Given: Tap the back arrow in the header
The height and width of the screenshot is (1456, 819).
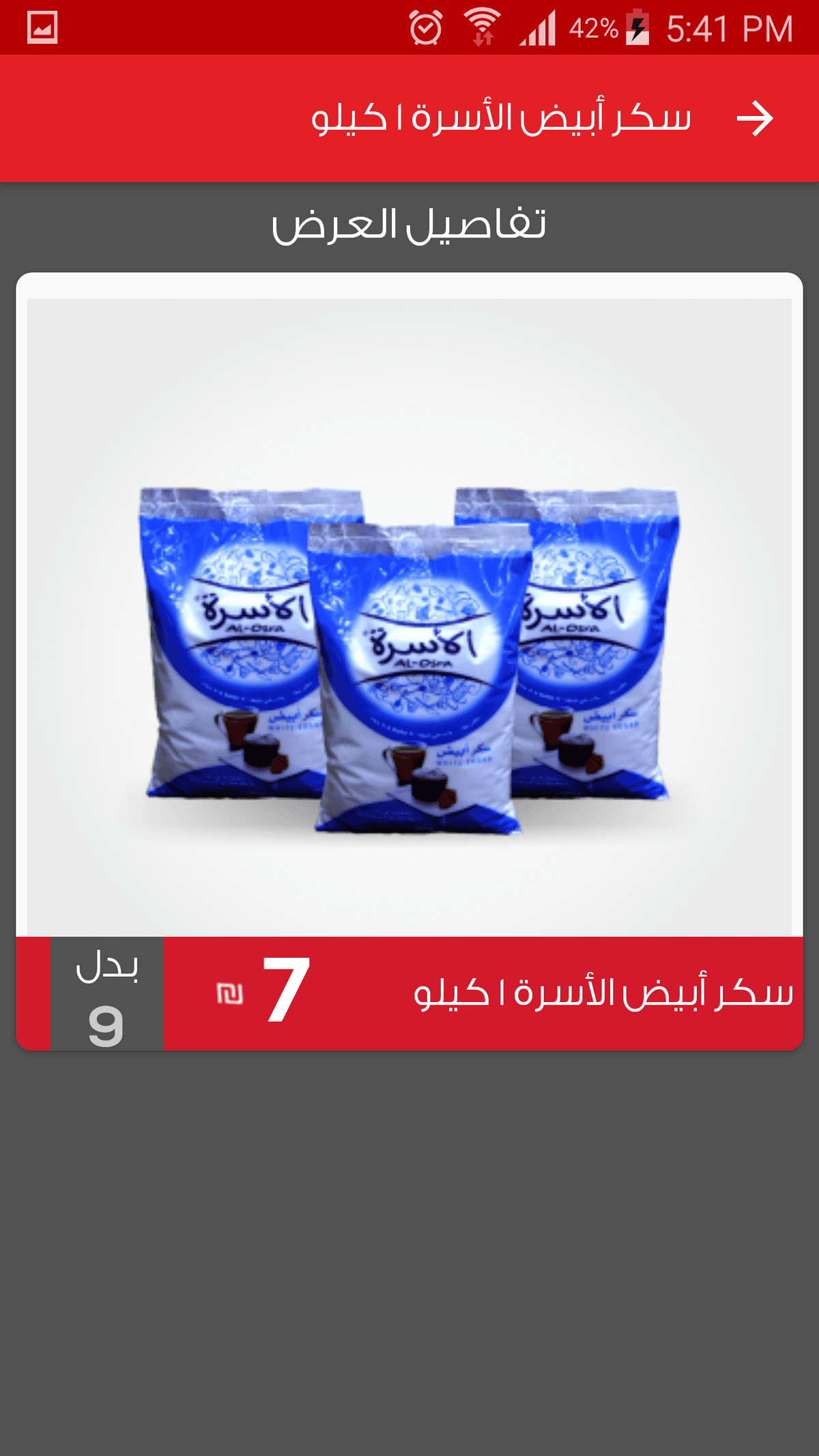Looking at the screenshot, I should coord(755,118).
